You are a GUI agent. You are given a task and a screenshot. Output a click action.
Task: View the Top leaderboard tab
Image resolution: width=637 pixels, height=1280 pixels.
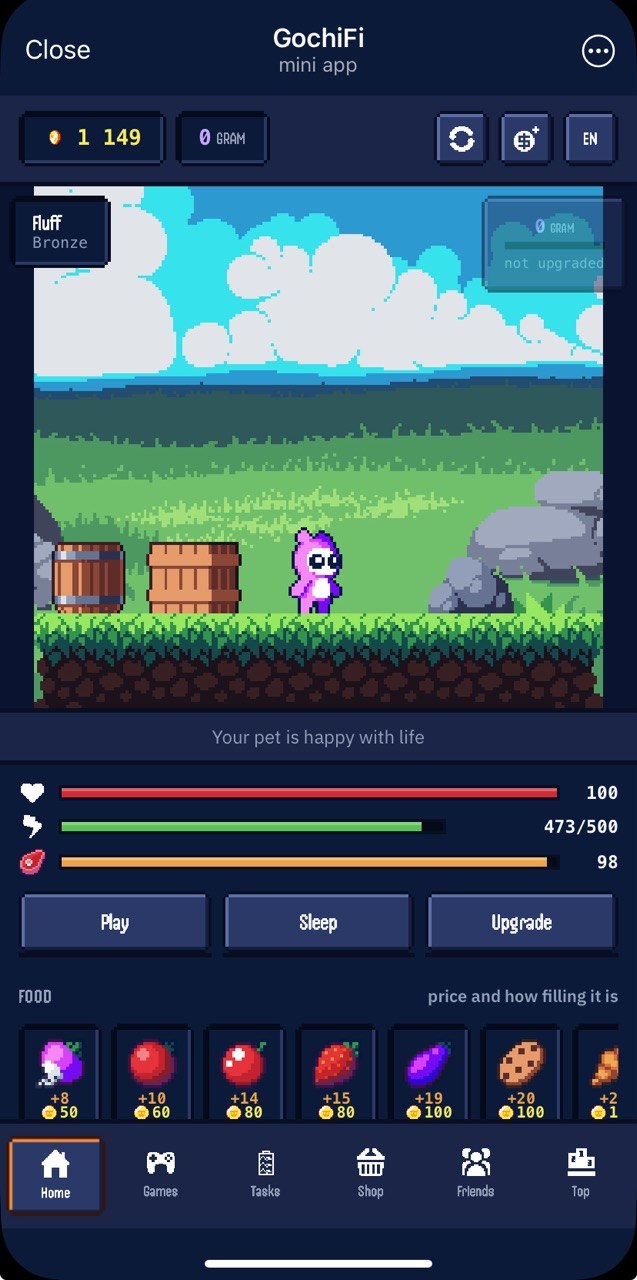(x=580, y=1174)
